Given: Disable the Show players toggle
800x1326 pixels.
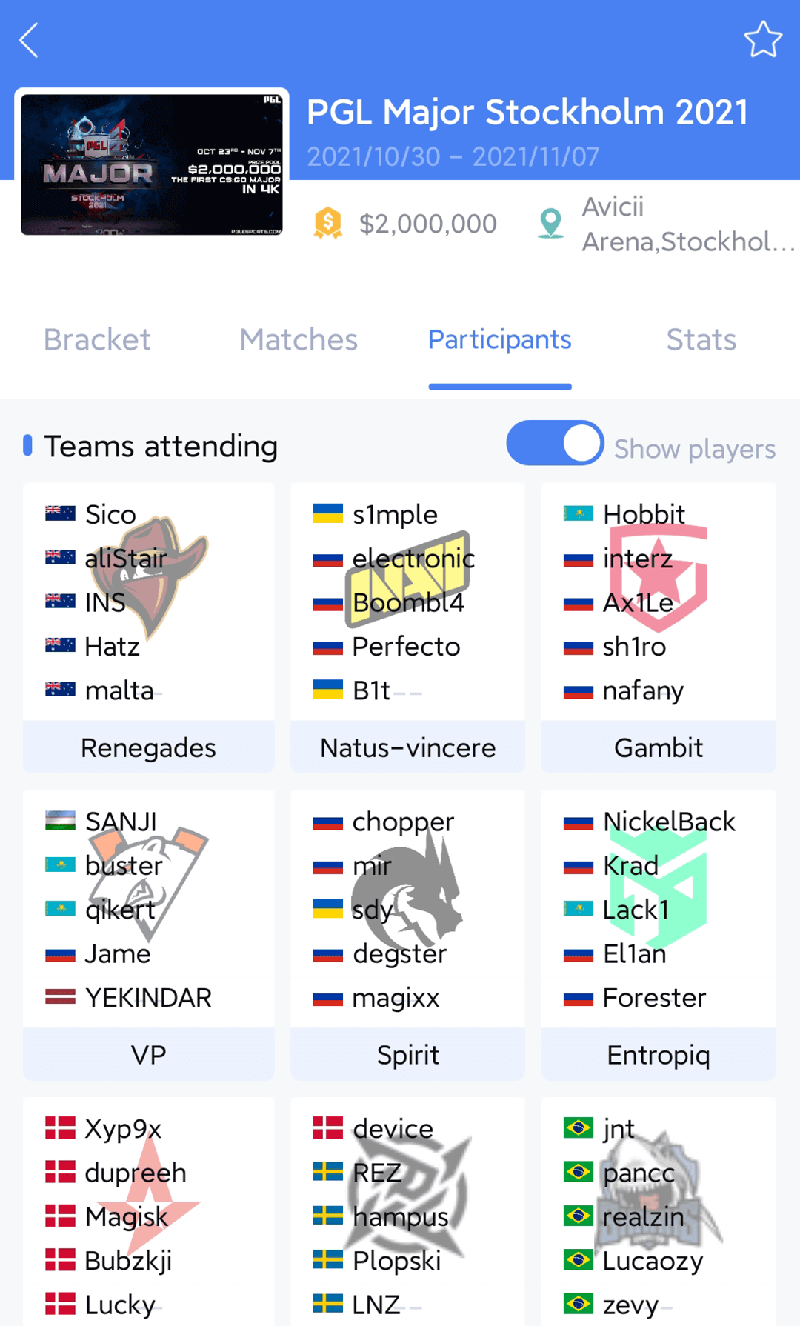Looking at the screenshot, I should coord(555,443).
